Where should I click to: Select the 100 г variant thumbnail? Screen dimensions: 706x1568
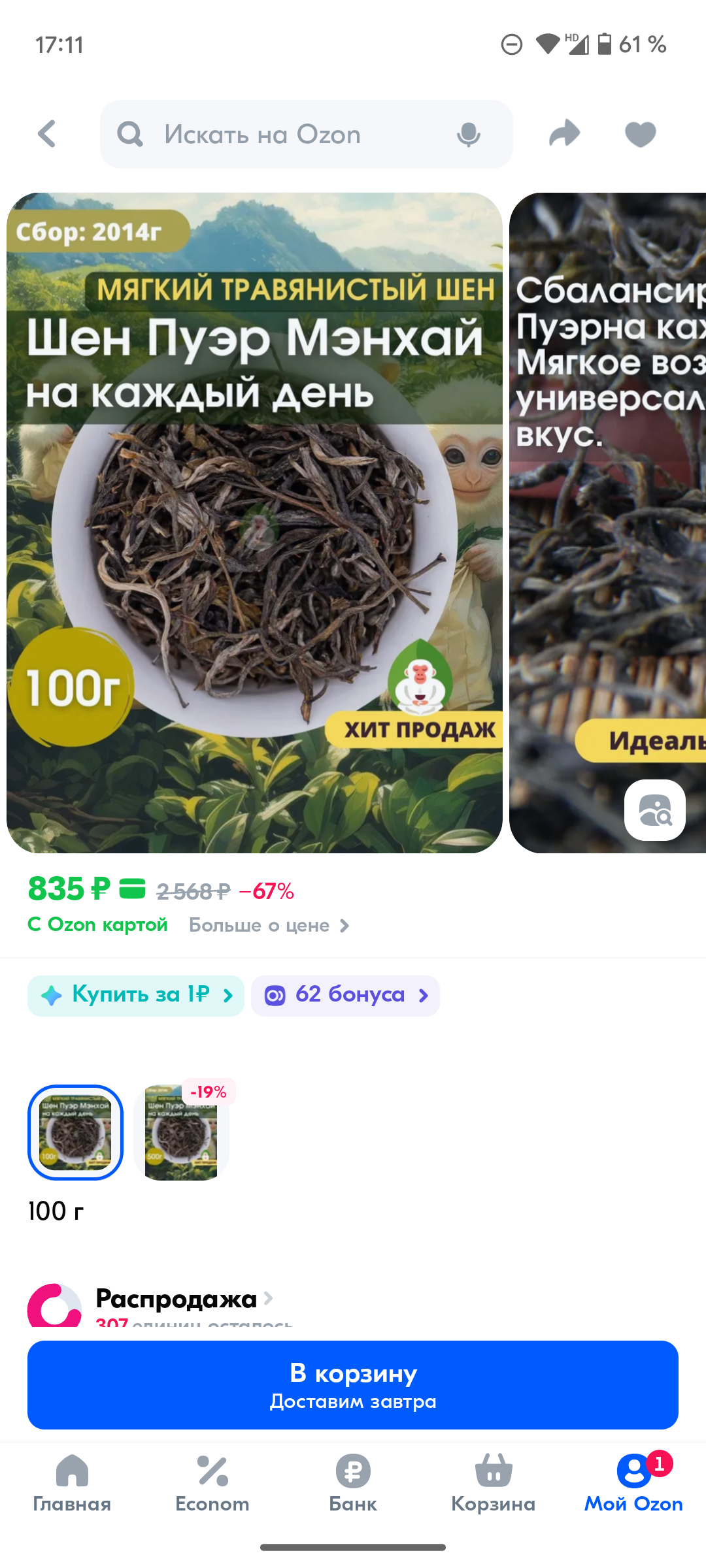tap(75, 1132)
